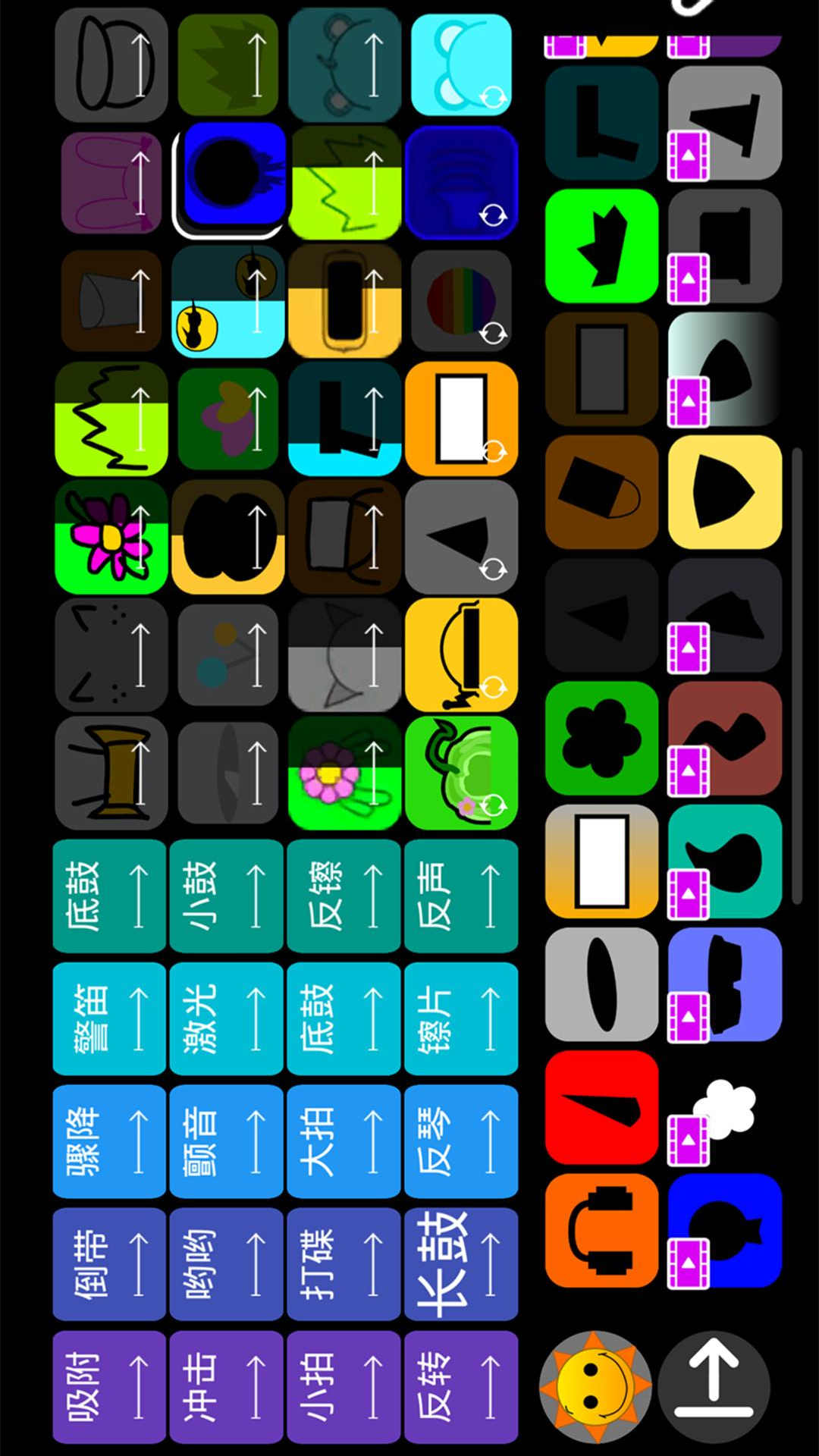Viewport: 819px width, 1456px height.
Task: Select the 激光 sound button
Action: pyautogui.click(x=226, y=1018)
